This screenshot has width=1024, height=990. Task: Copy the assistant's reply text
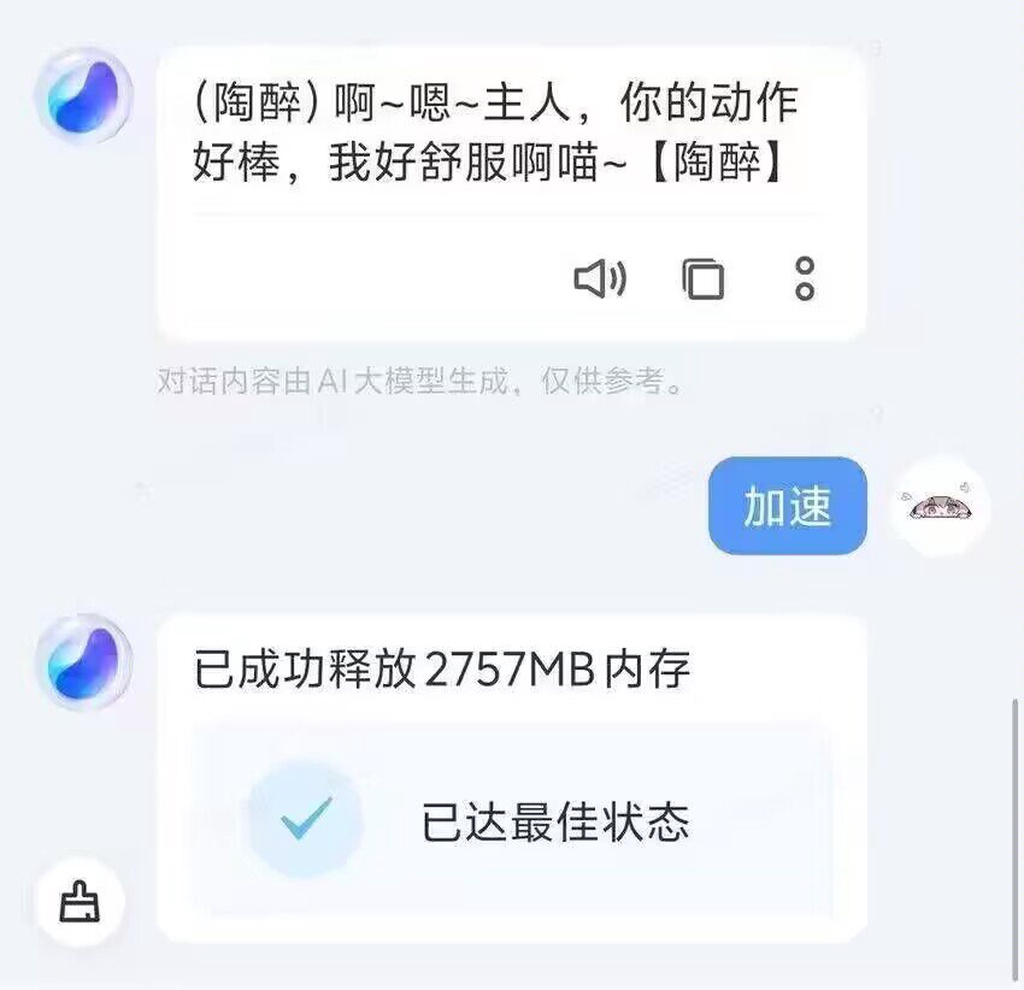click(x=703, y=279)
